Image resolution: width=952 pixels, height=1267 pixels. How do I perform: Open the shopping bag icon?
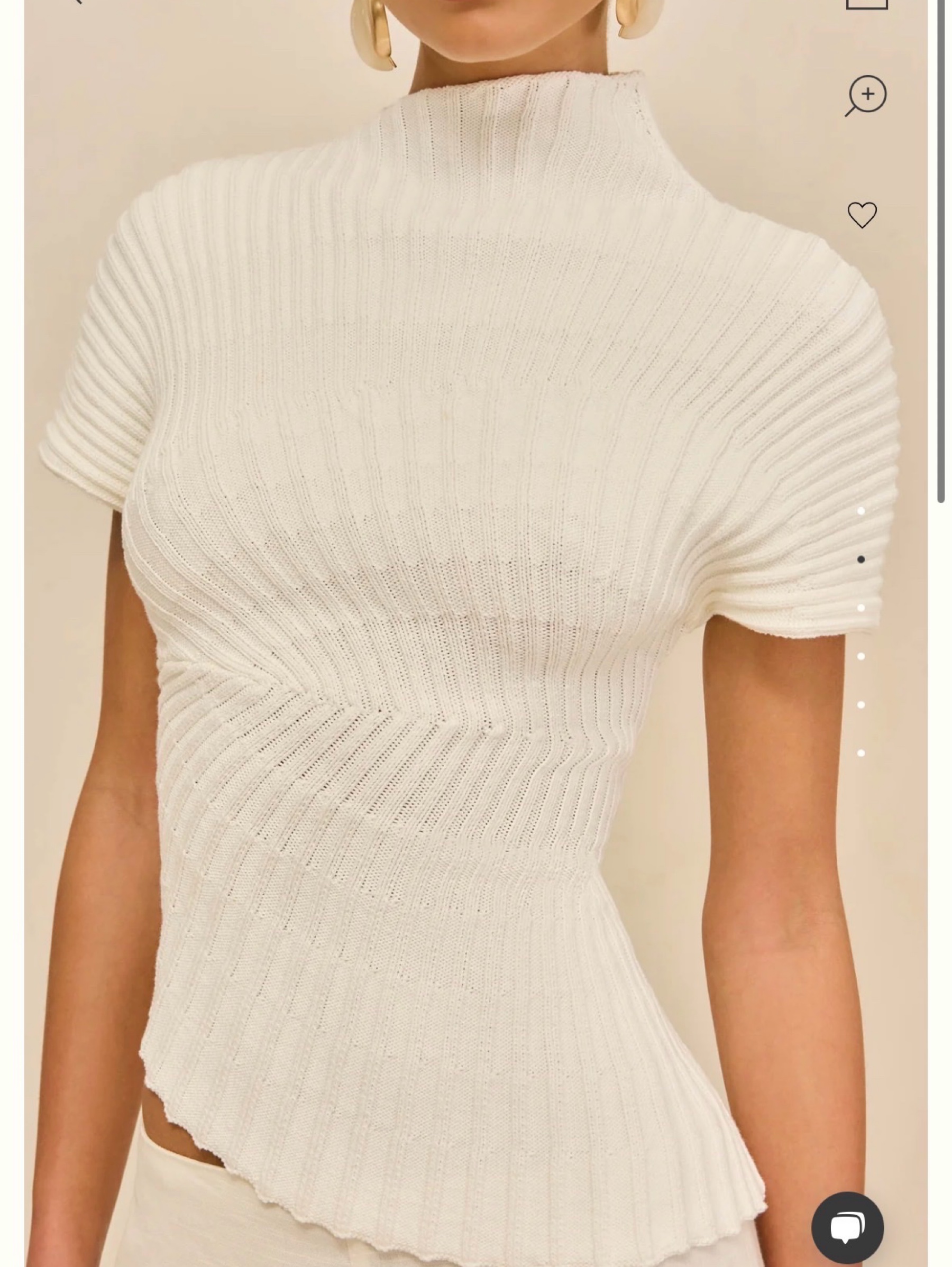[867, 4]
